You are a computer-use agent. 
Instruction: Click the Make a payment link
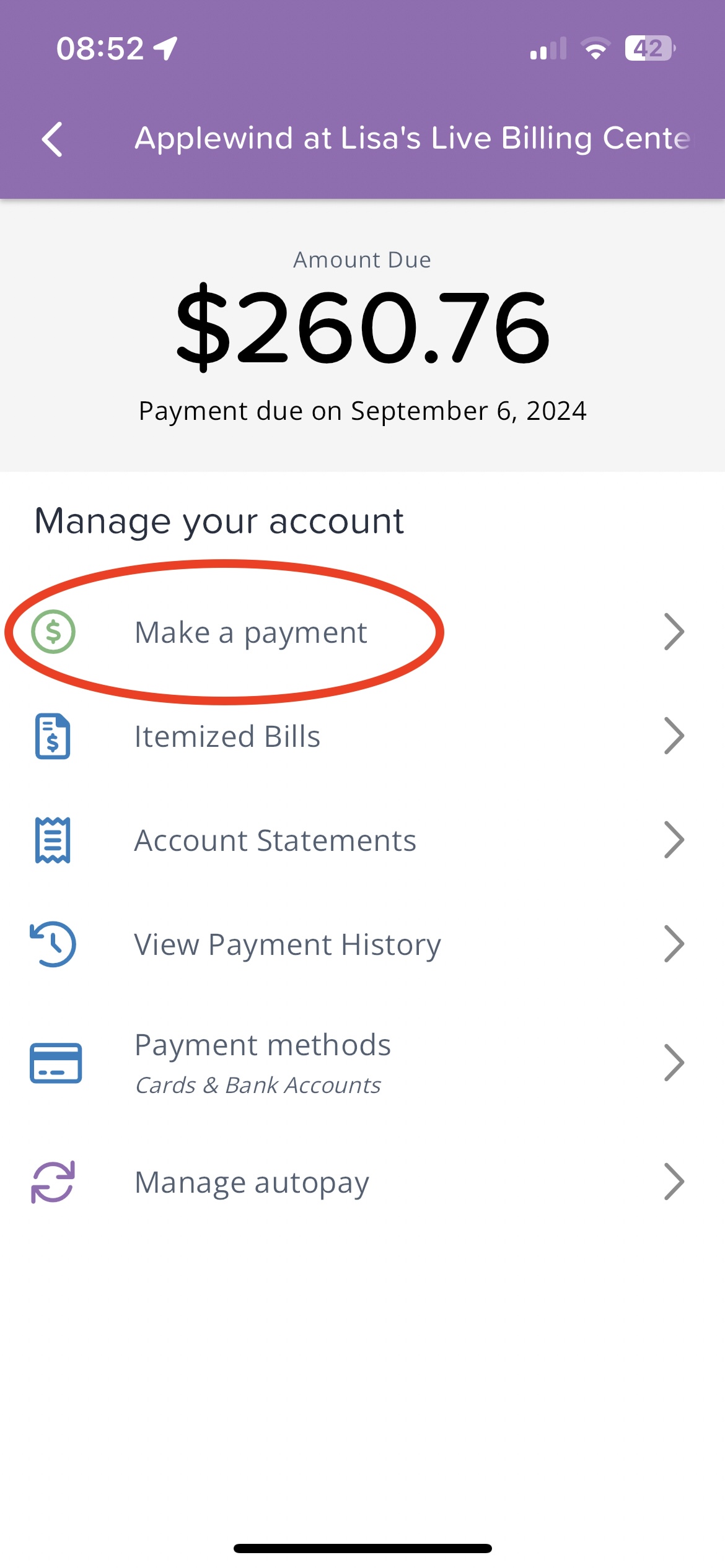pos(252,632)
